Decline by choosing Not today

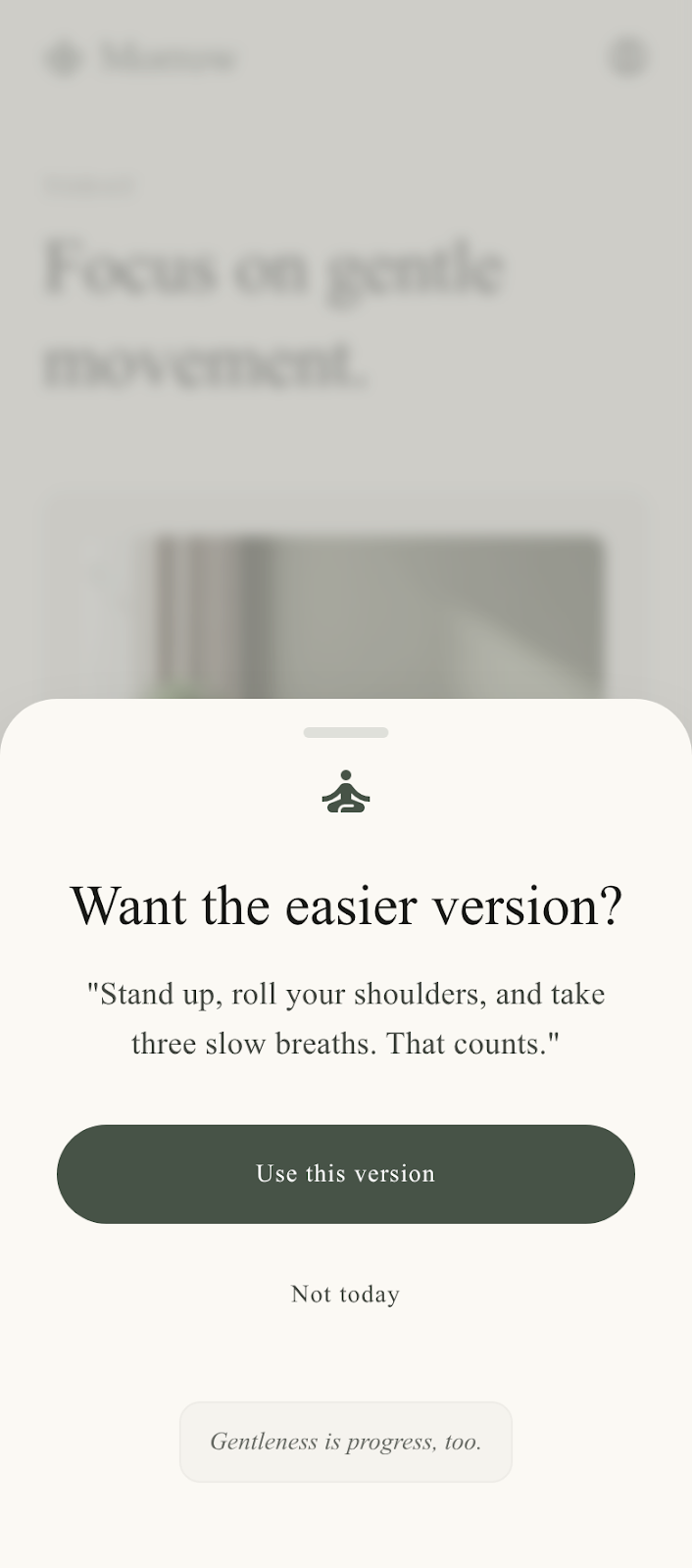(346, 1294)
